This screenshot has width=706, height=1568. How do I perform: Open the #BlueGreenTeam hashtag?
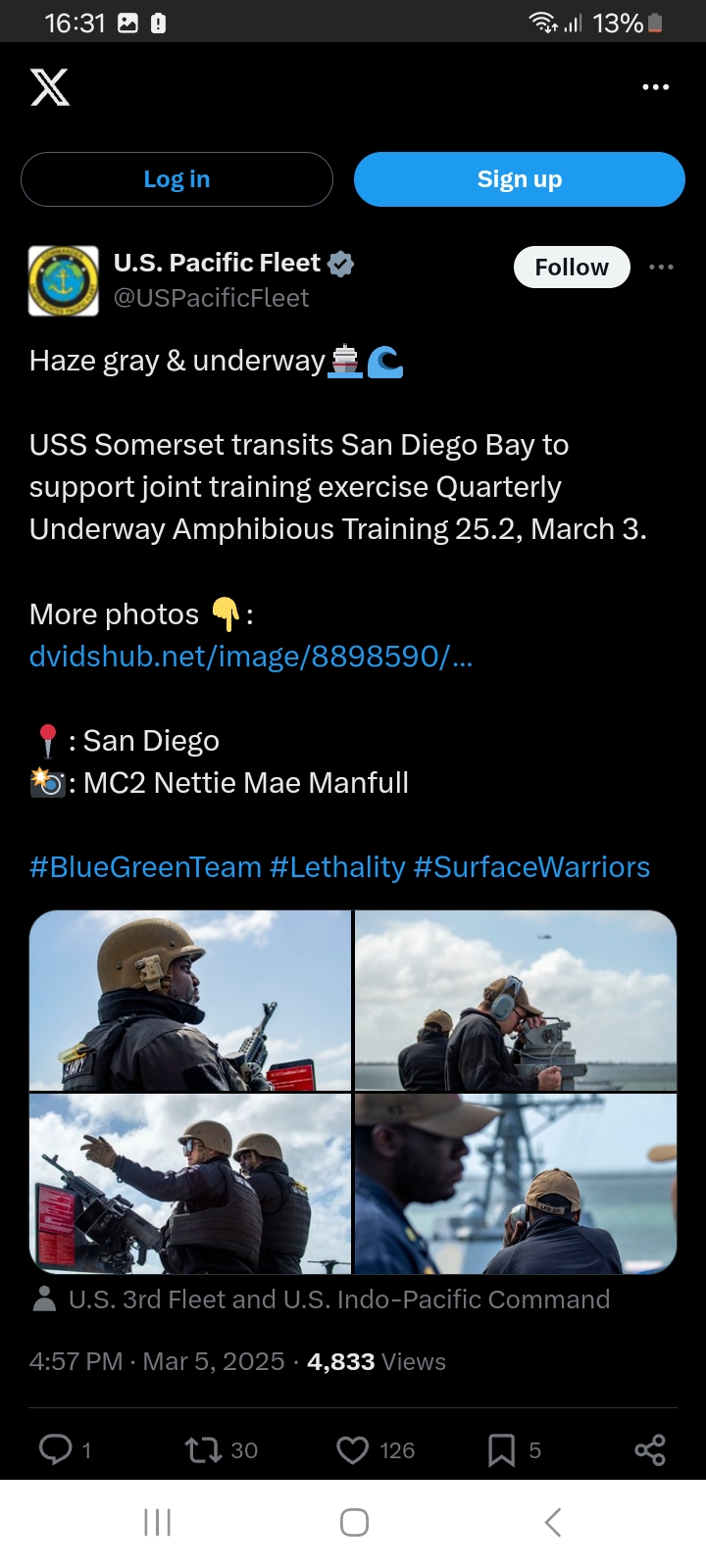[146, 867]
